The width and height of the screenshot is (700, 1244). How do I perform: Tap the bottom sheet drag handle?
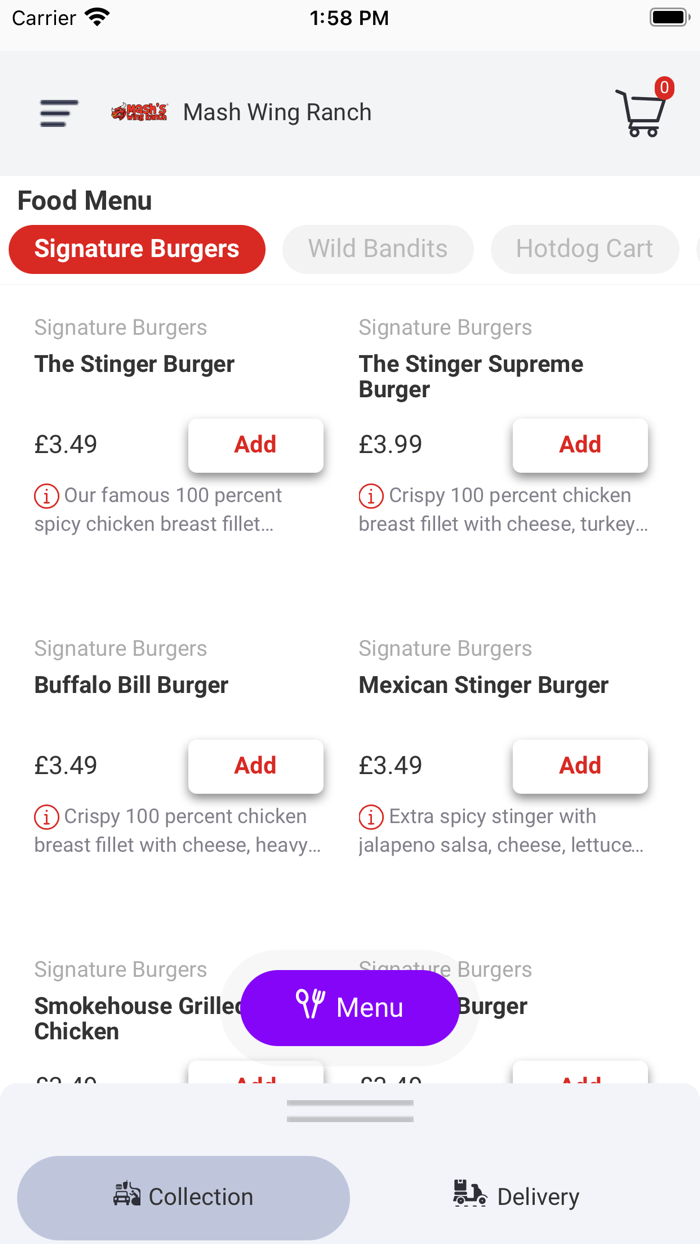pyautogui.click(x=350, y=1111)
